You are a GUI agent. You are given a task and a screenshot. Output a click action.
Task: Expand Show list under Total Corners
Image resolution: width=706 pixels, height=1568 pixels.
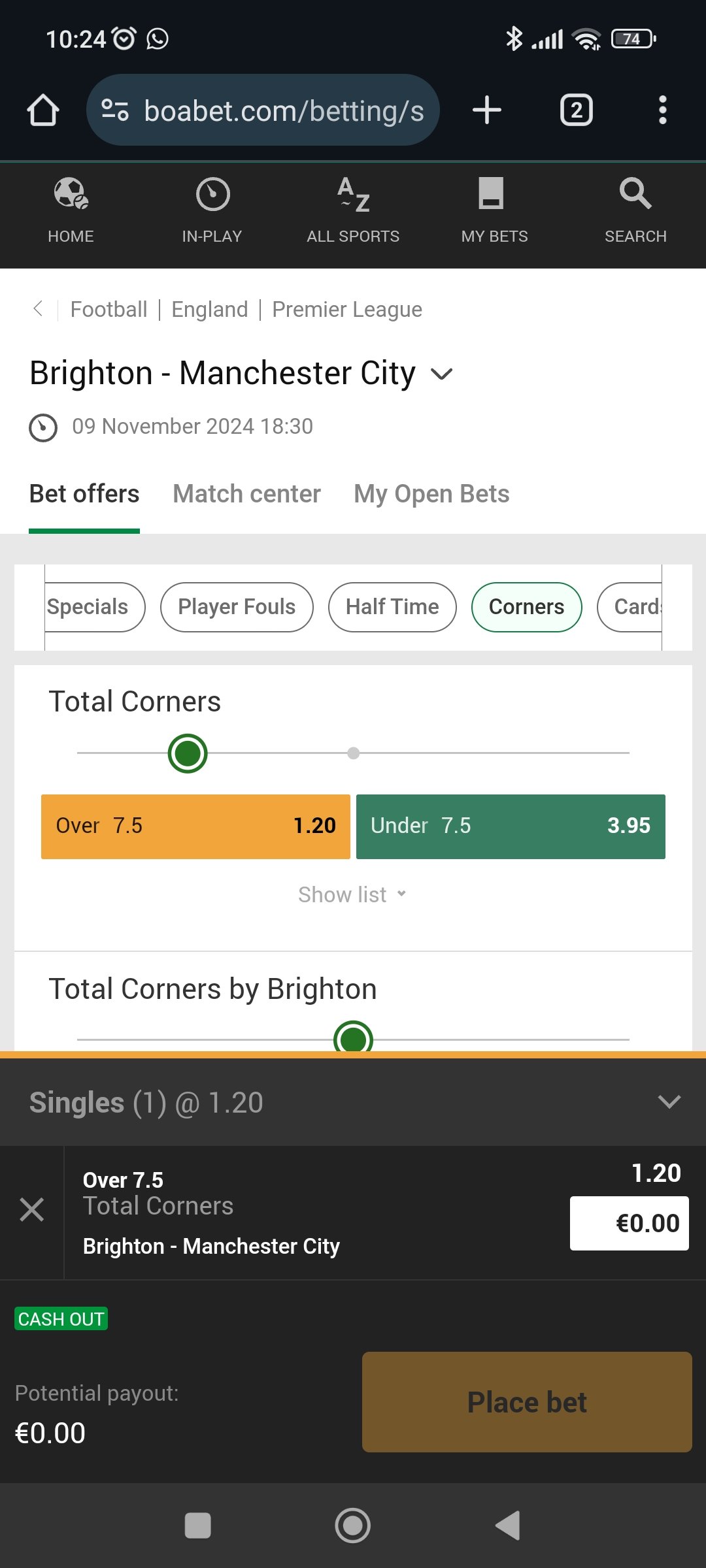click(x=352, y=894)
